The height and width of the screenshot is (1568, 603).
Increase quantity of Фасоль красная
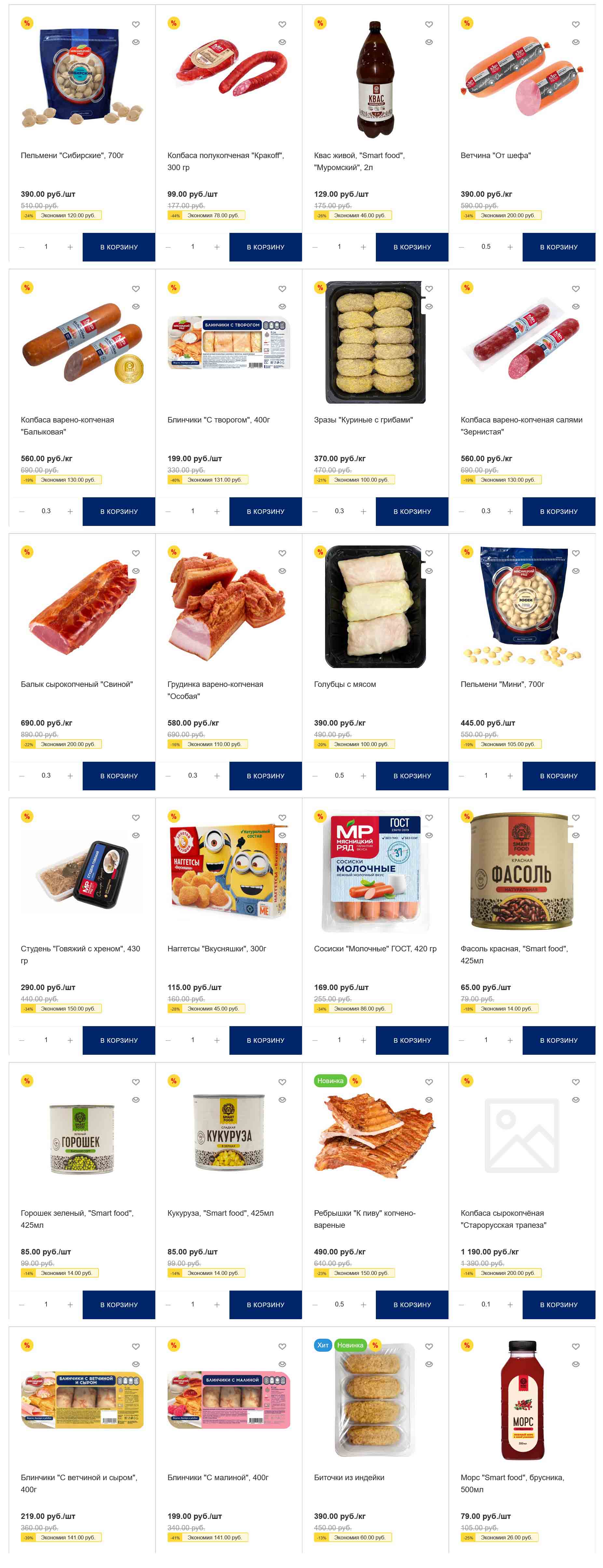click(x=510, y=1040)
